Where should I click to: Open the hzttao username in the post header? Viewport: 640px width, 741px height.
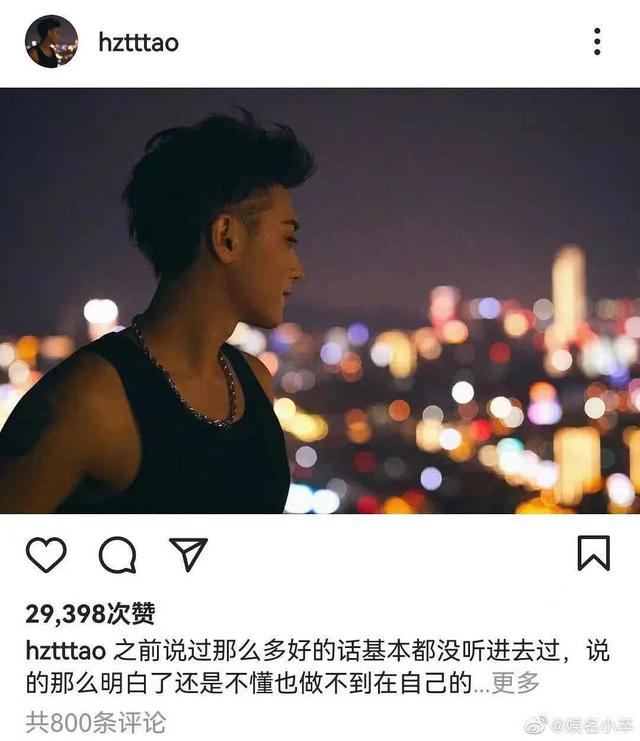138,42
